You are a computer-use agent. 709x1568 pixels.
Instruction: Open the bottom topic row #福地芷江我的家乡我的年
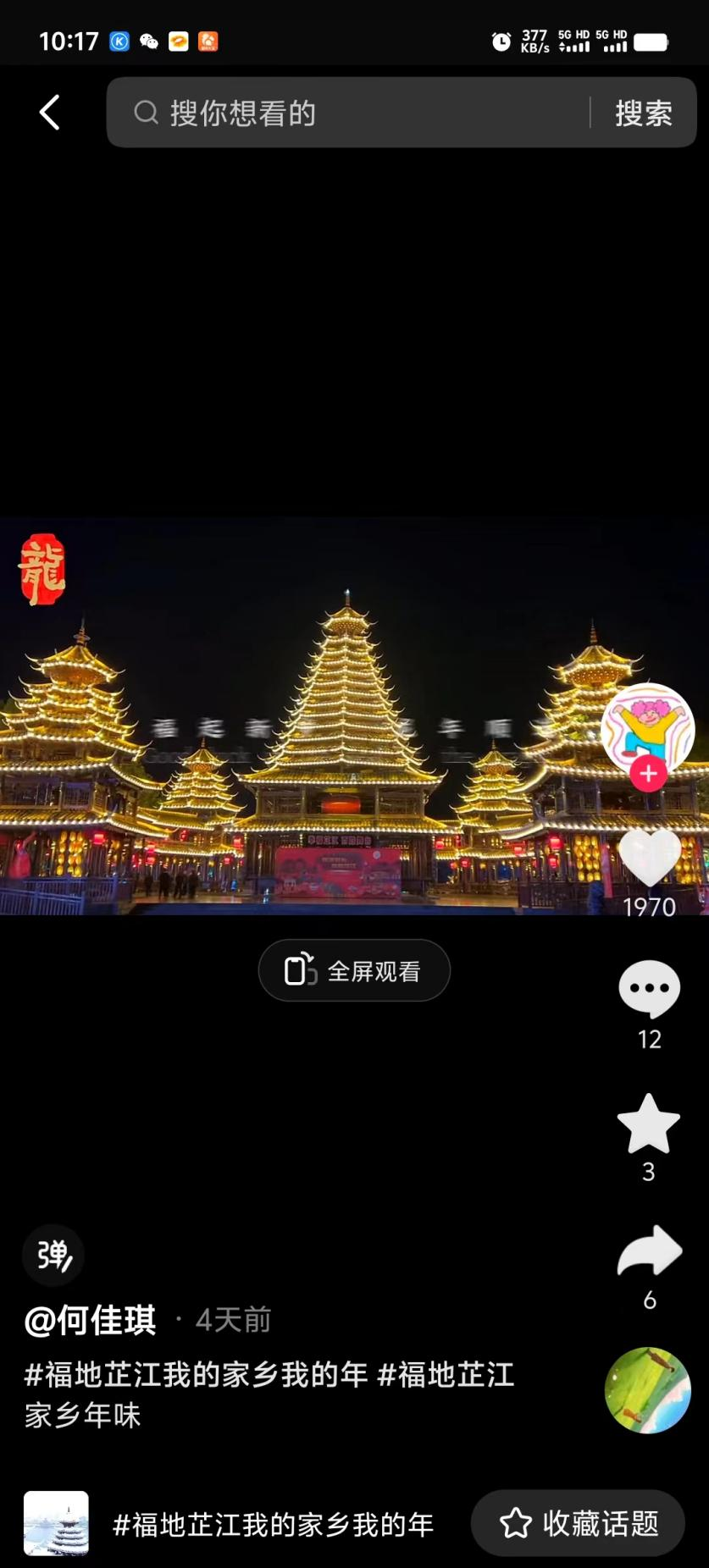point(273,1525)
